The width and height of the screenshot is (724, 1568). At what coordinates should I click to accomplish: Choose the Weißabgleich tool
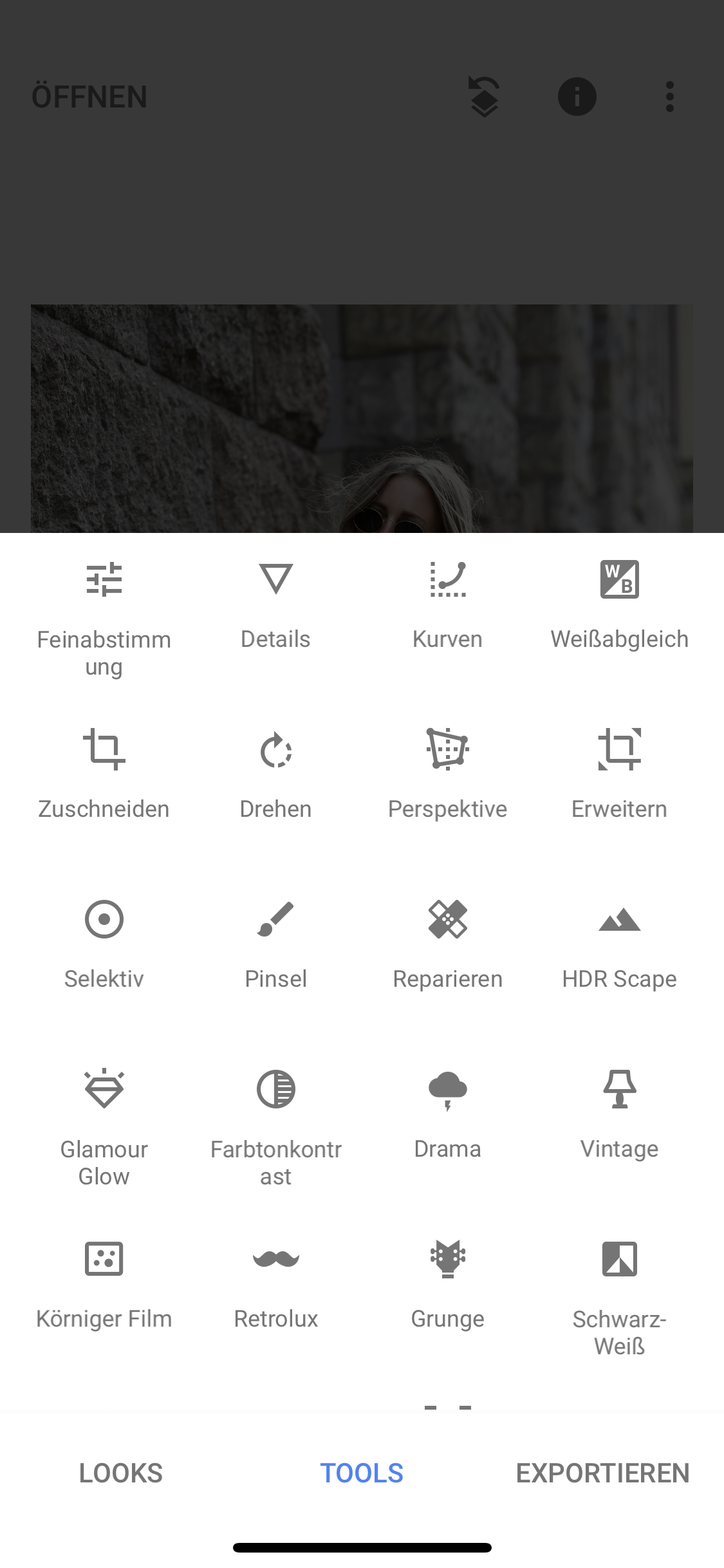click(619, 605)
